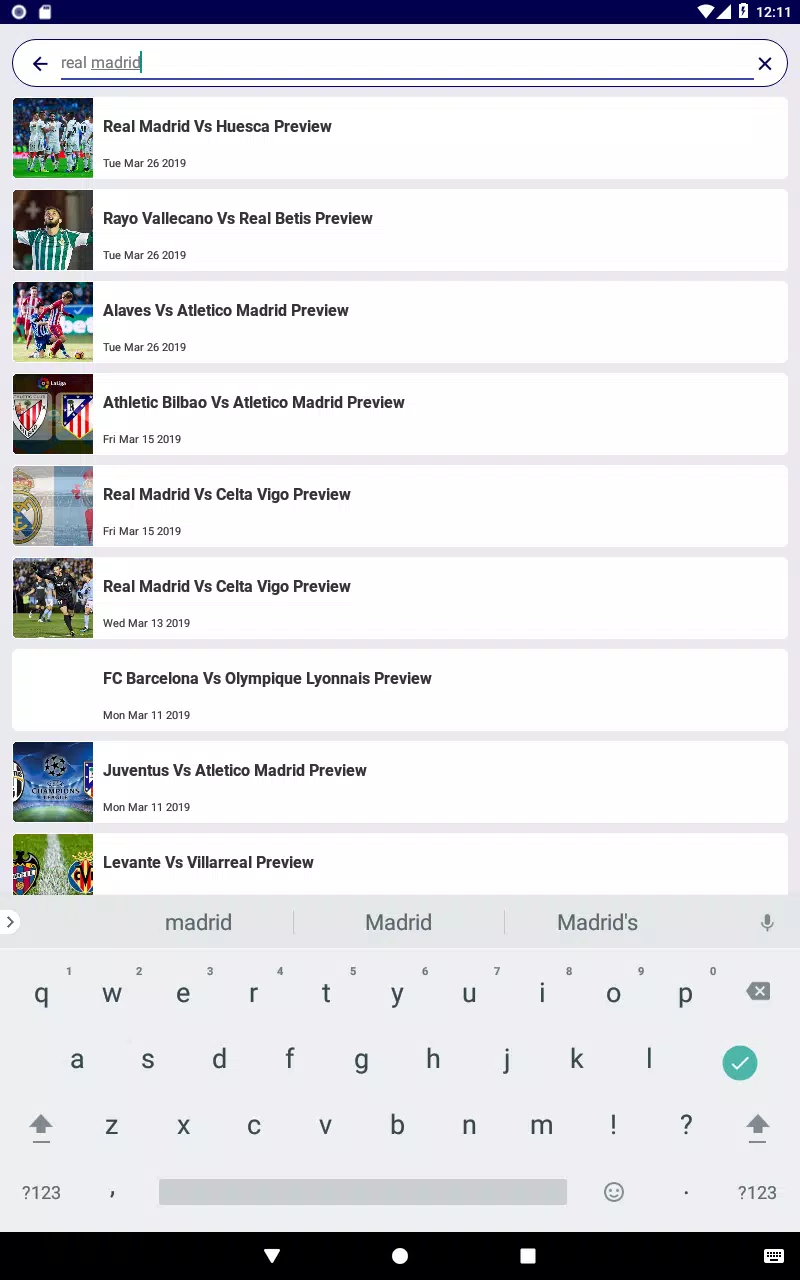Viewport: 800px width, 1280px height.
Task: Open Real Madrid Vs Huesca Preview article
Action: pyautogui.click(x=400, y=137)
